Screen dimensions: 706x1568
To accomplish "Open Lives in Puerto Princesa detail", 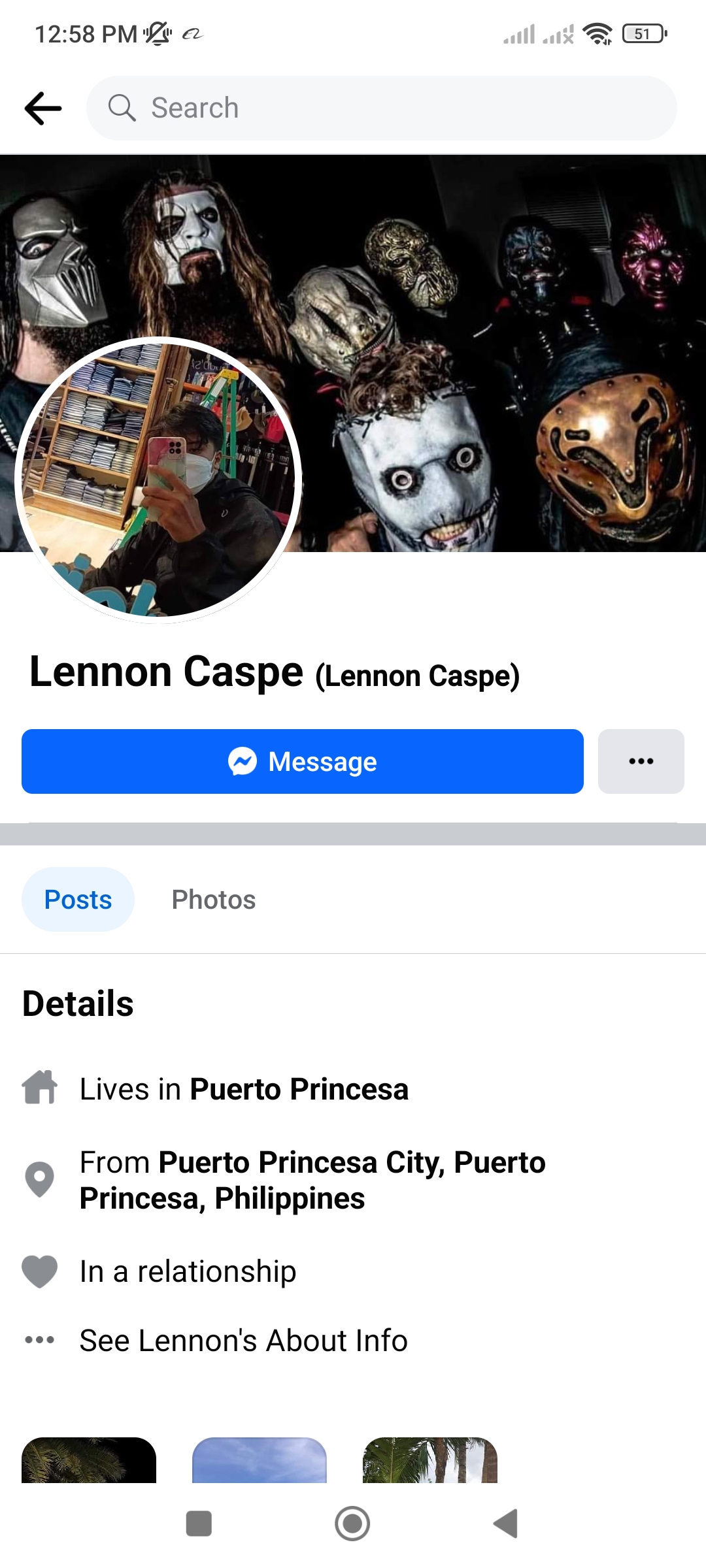I will tap(244, 1089).
